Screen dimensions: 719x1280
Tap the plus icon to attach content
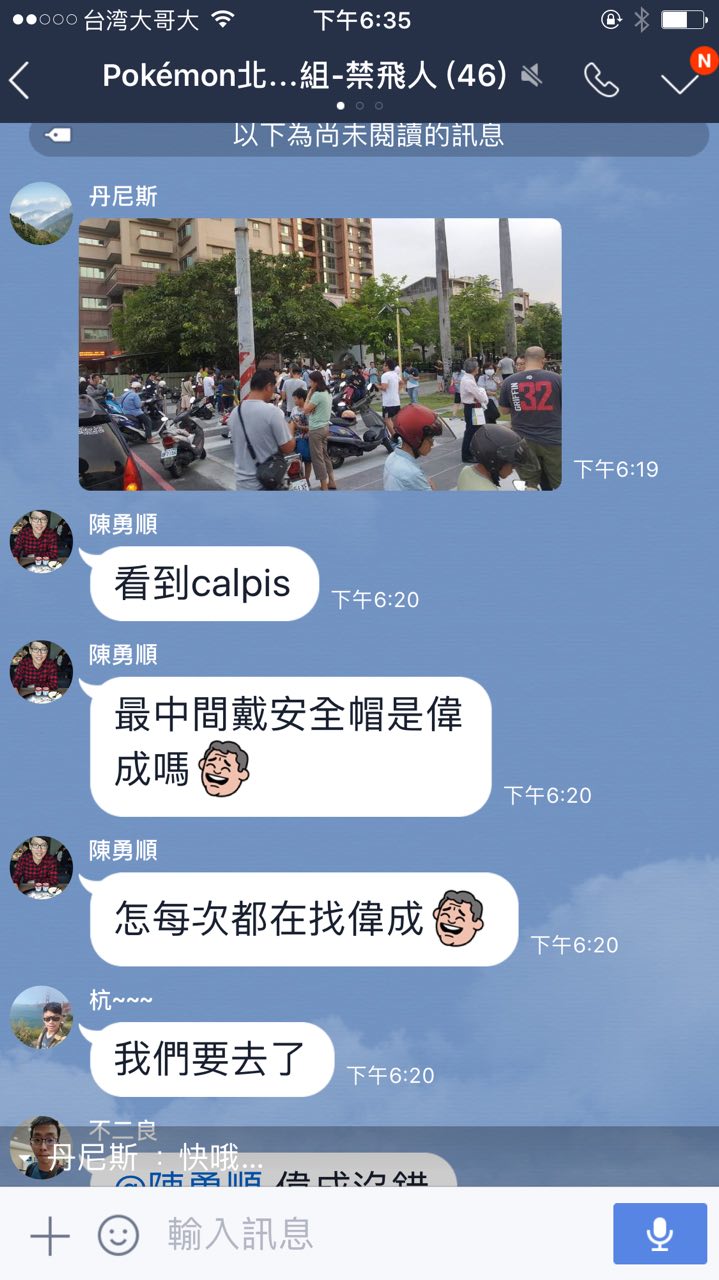[50, 1236]
